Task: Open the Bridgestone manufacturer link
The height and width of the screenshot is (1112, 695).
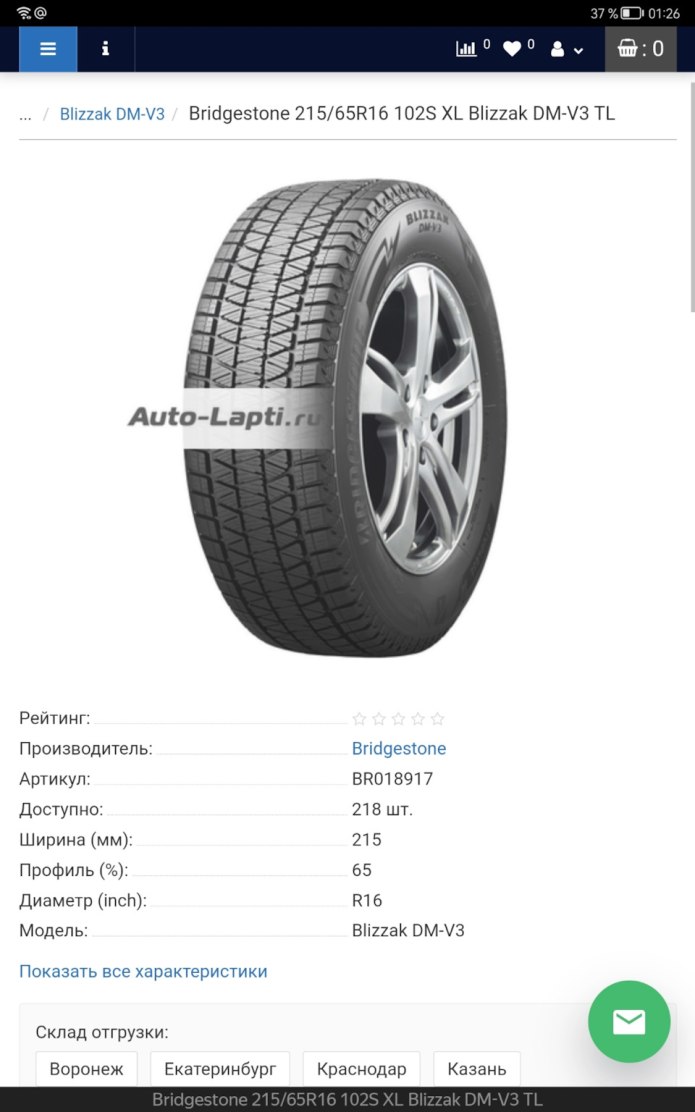Action: click(x=399, y=748)
